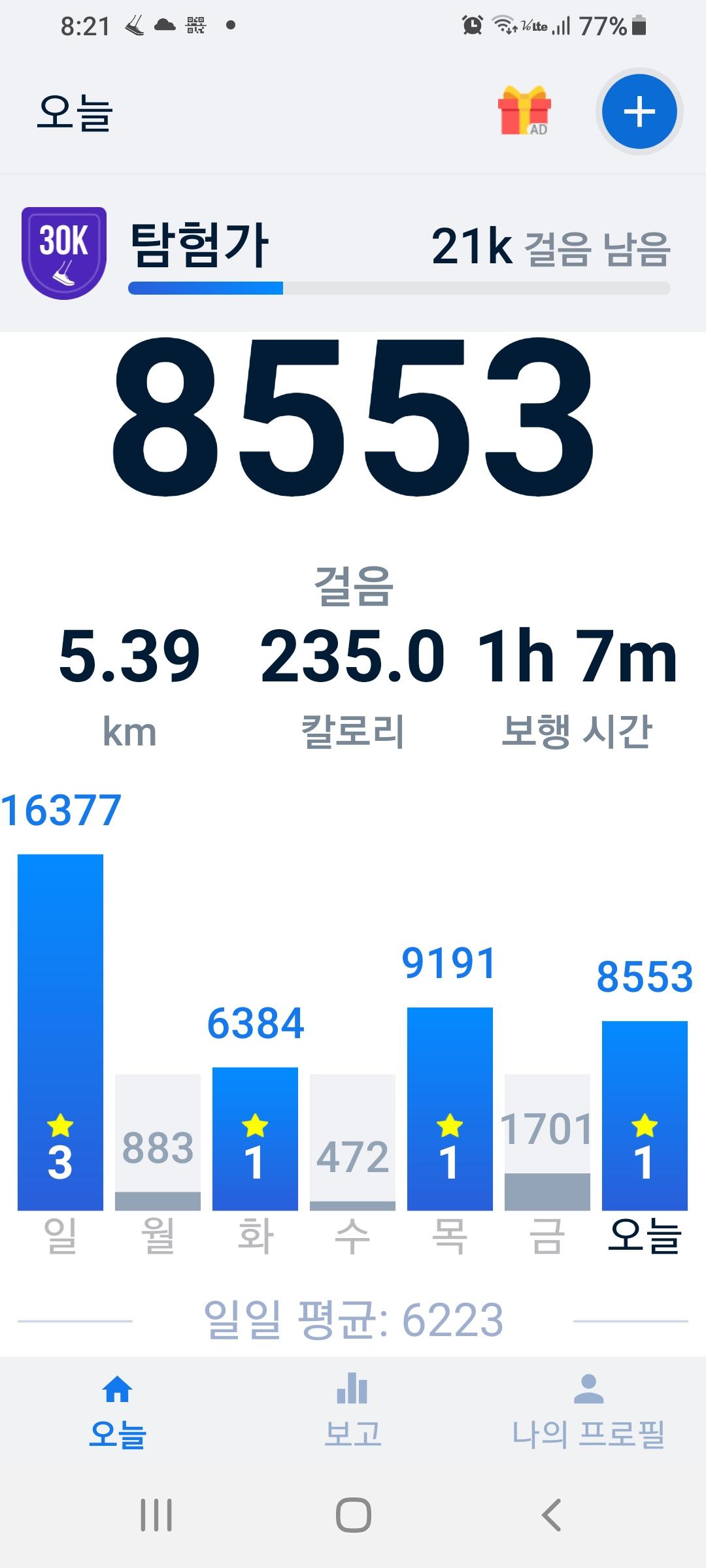Select the 금 bar showing 1701 steps
Image resolution: width=706 pixels, height=1568 pixels.
pos(547,1142)
